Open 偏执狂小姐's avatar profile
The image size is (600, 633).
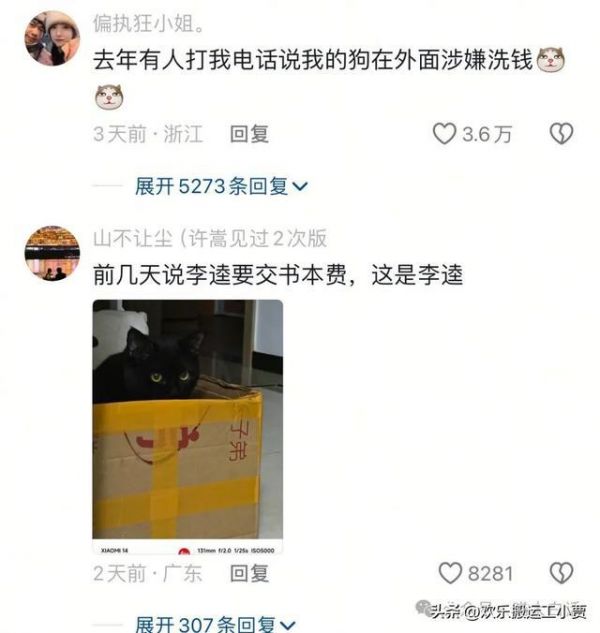51,38
